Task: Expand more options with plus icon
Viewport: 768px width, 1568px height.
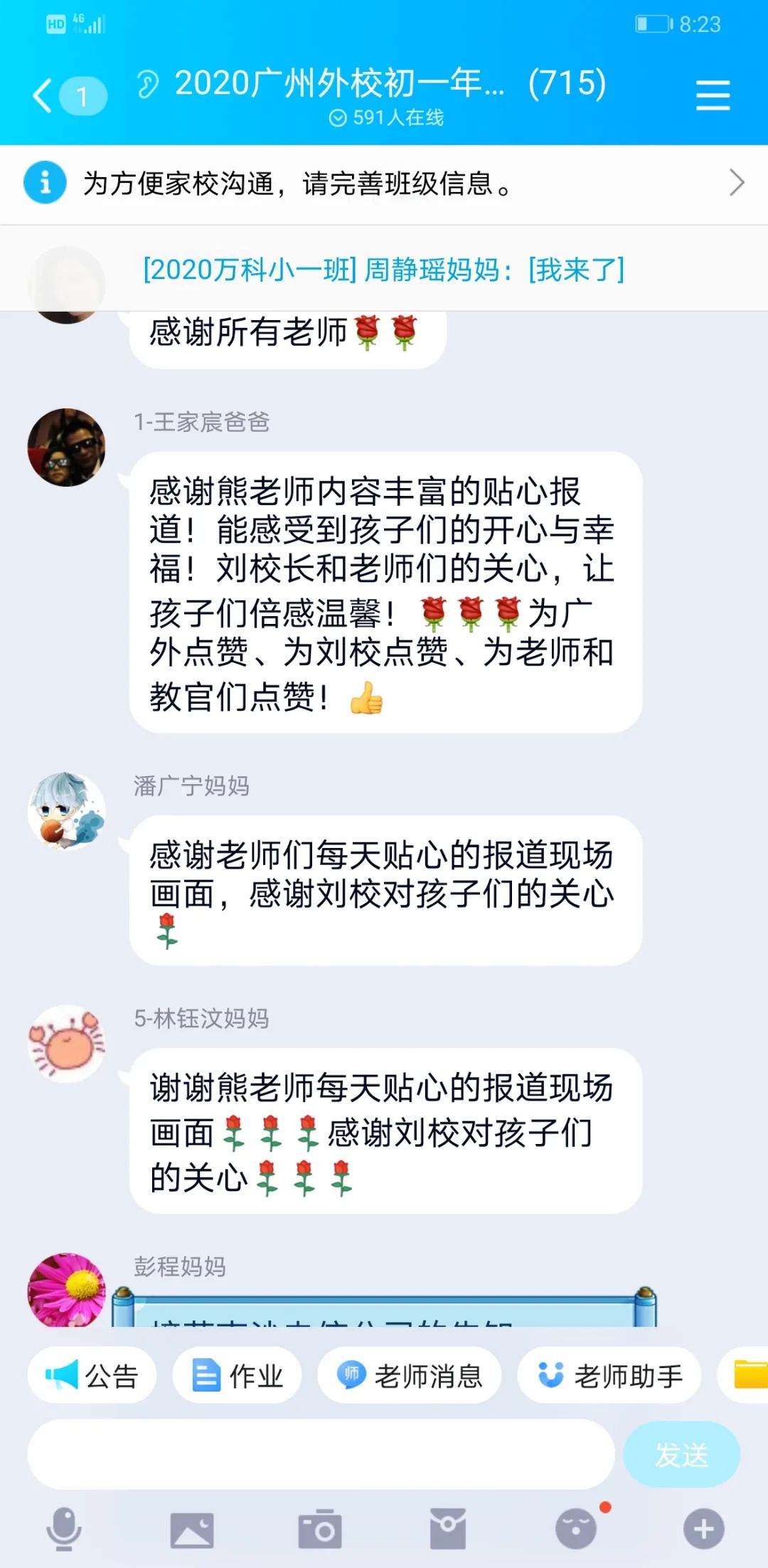Action: pos(704,1528)
